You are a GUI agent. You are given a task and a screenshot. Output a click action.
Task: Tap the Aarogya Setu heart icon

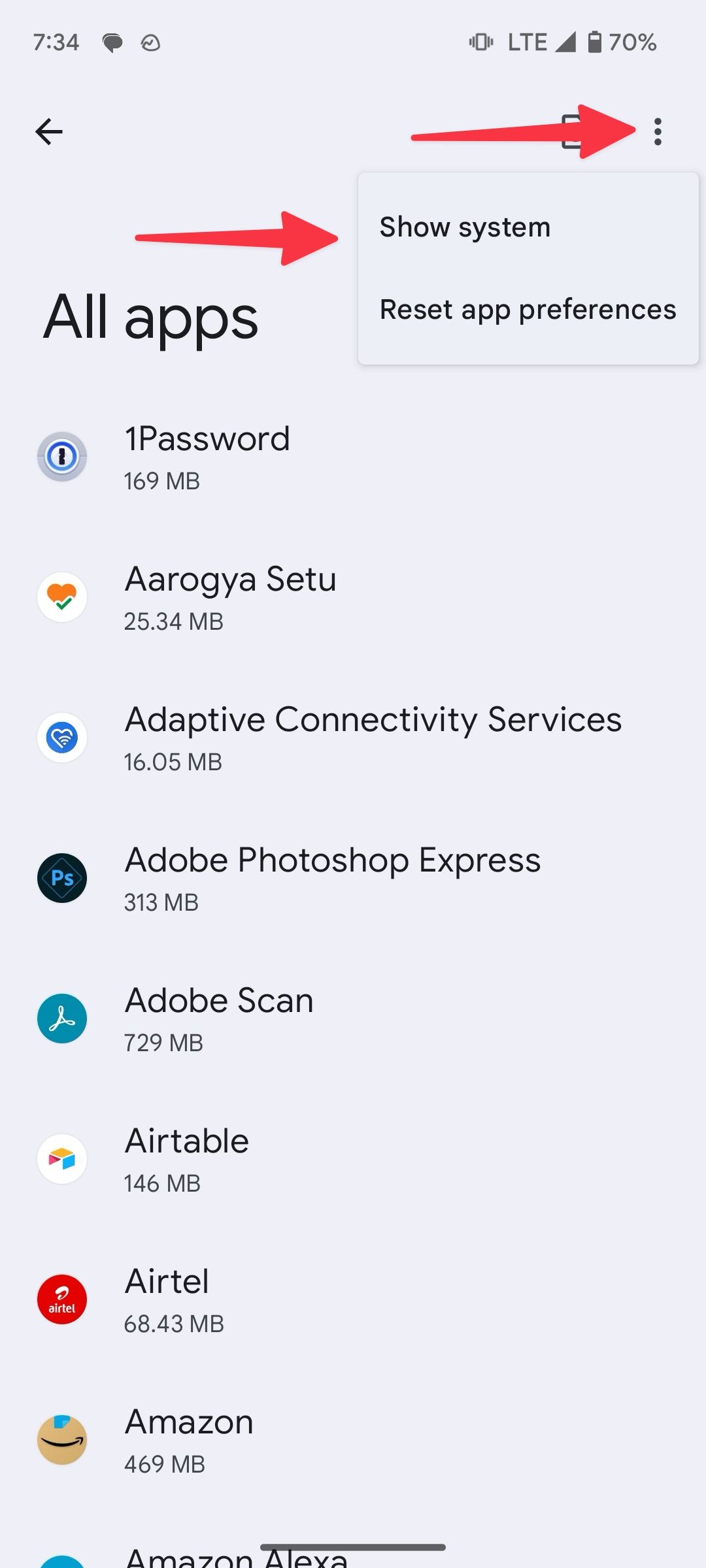61,596
